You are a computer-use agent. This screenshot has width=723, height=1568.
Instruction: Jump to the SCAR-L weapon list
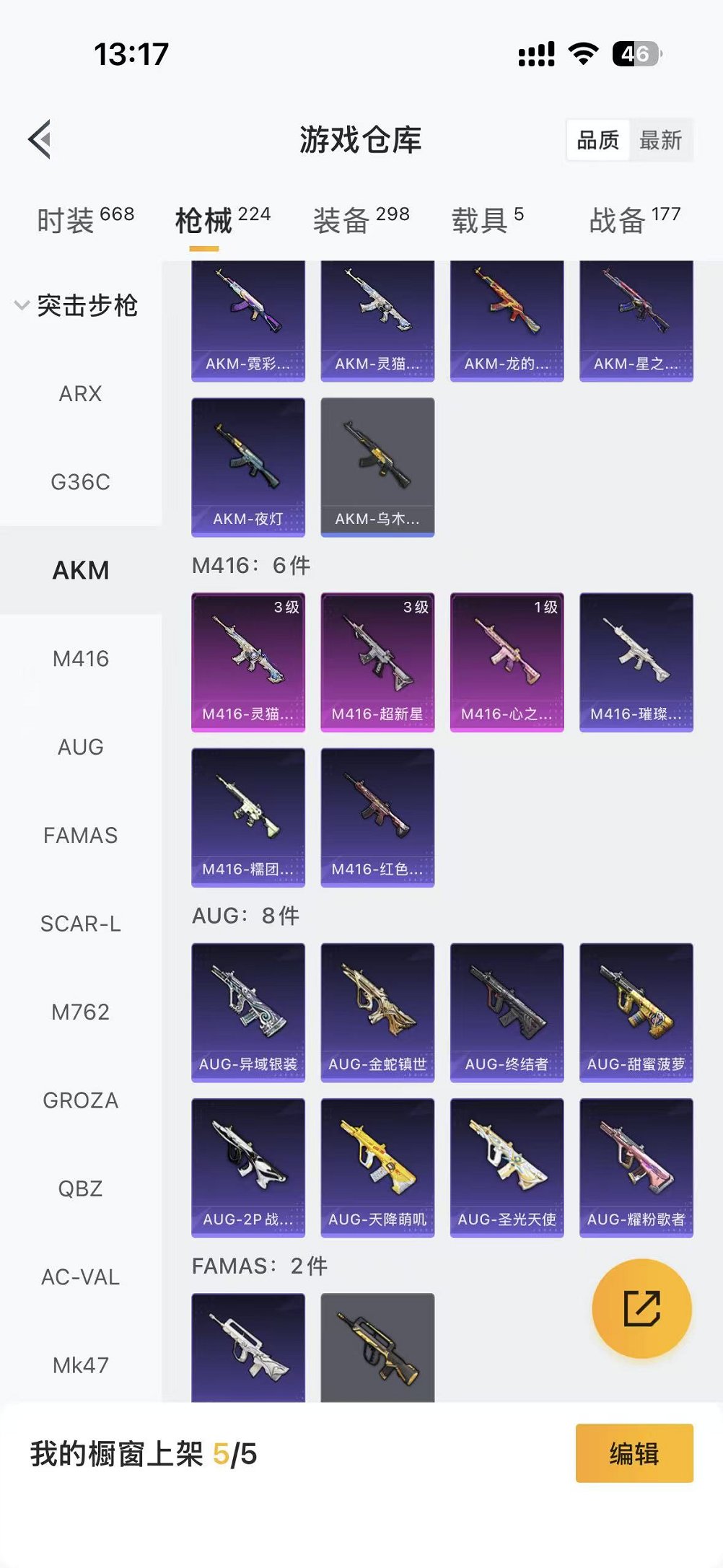[x=80, y=924]
